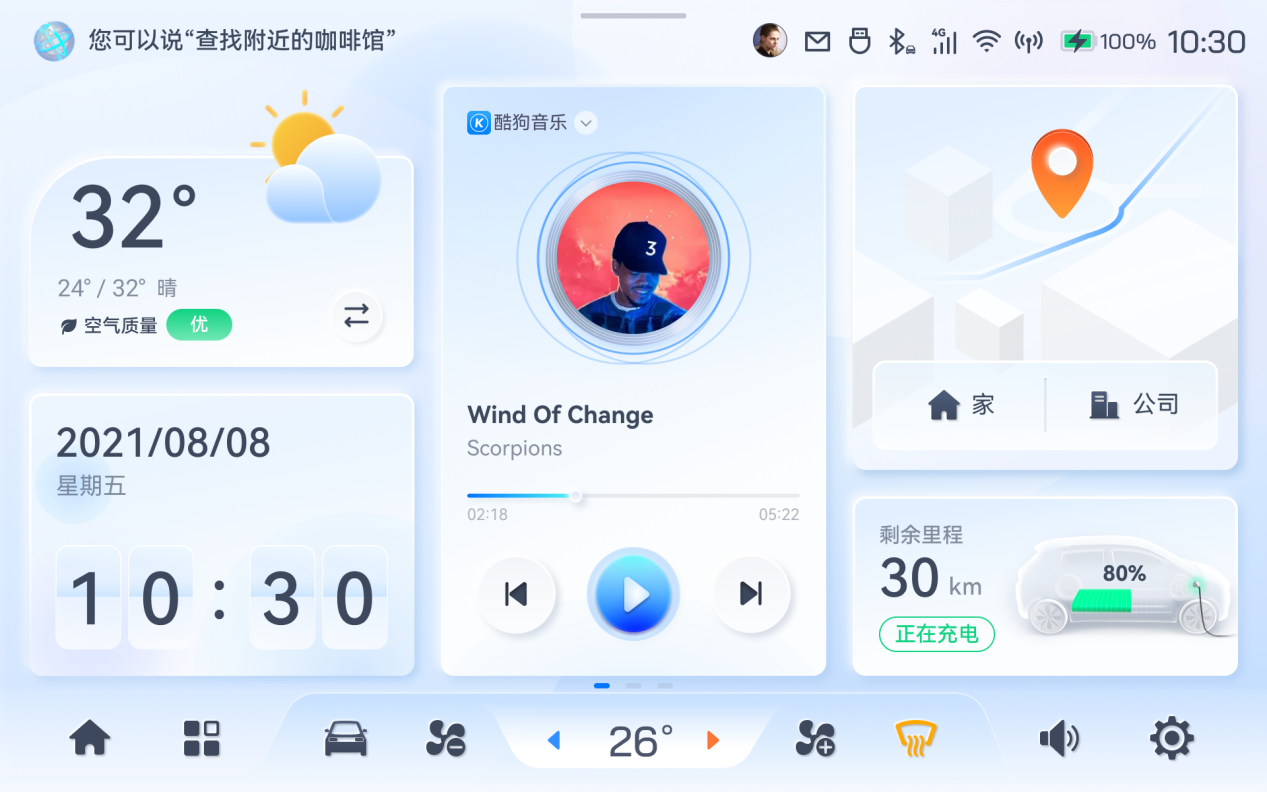1267x792 pixels.
Task: Open the volume control
Action: 1059,740
